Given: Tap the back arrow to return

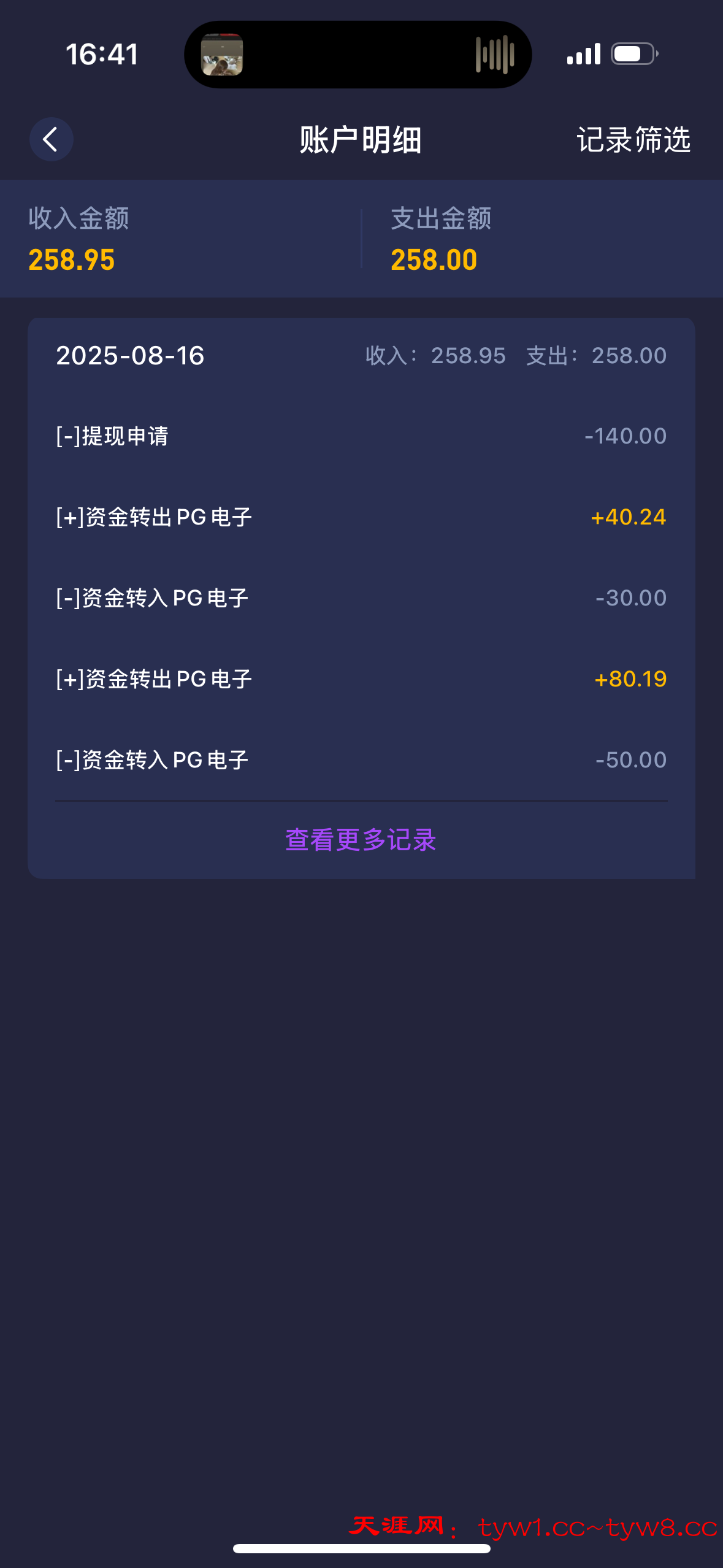Looking at the screenshot, I should click(52, 139).
